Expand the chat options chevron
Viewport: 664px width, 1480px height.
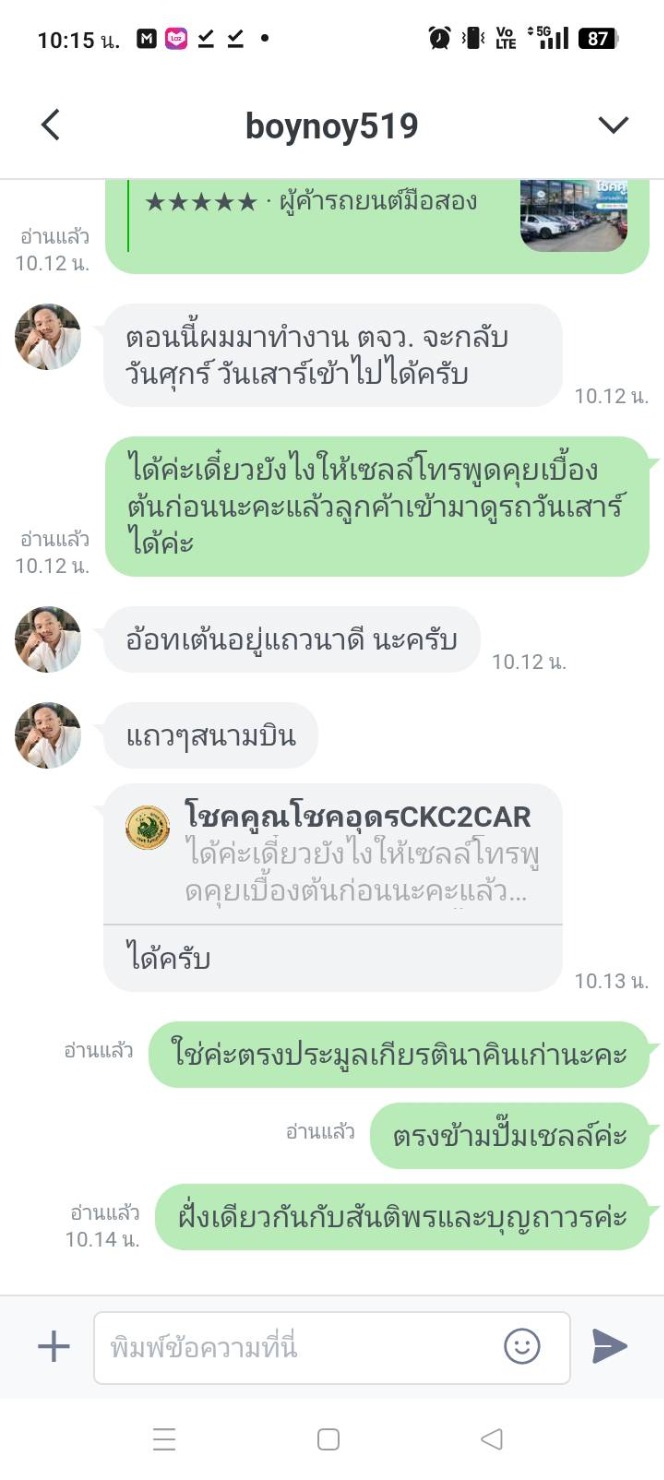(x=612, y=125)
